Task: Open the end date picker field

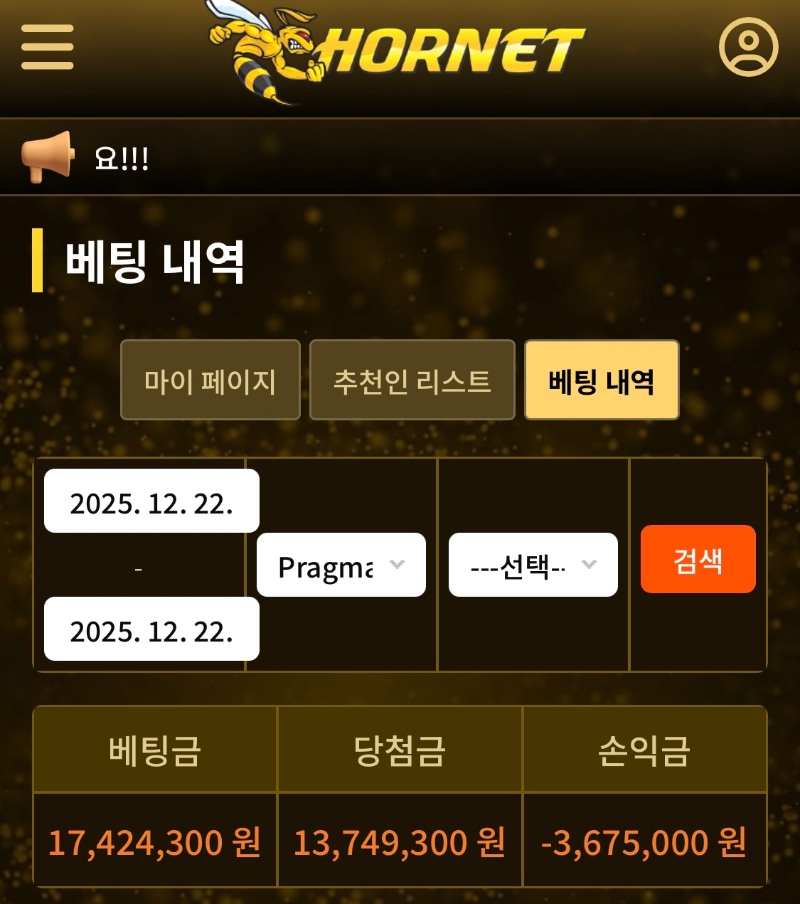Action: (151, 629)
